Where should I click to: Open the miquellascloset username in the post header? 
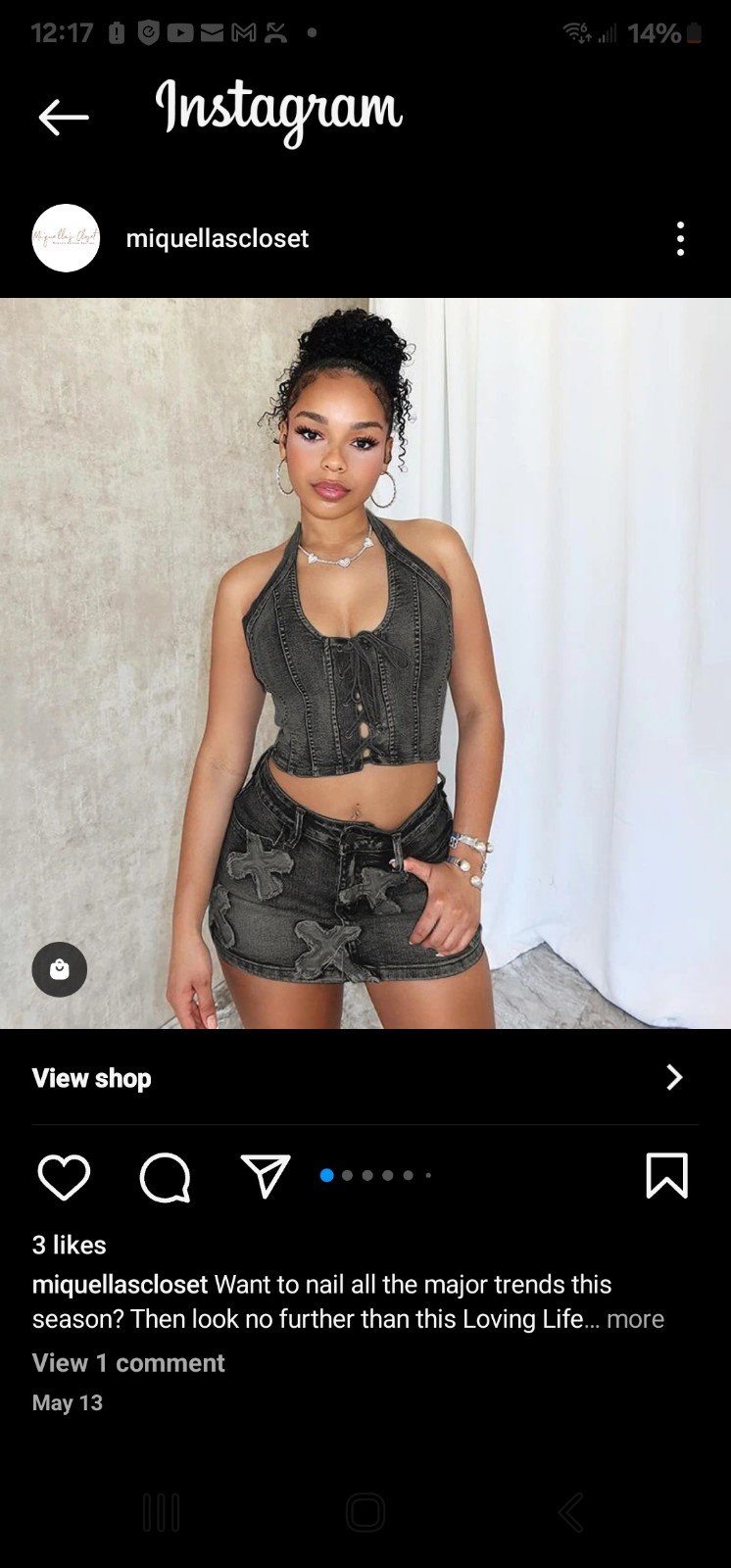coord(218,238)
